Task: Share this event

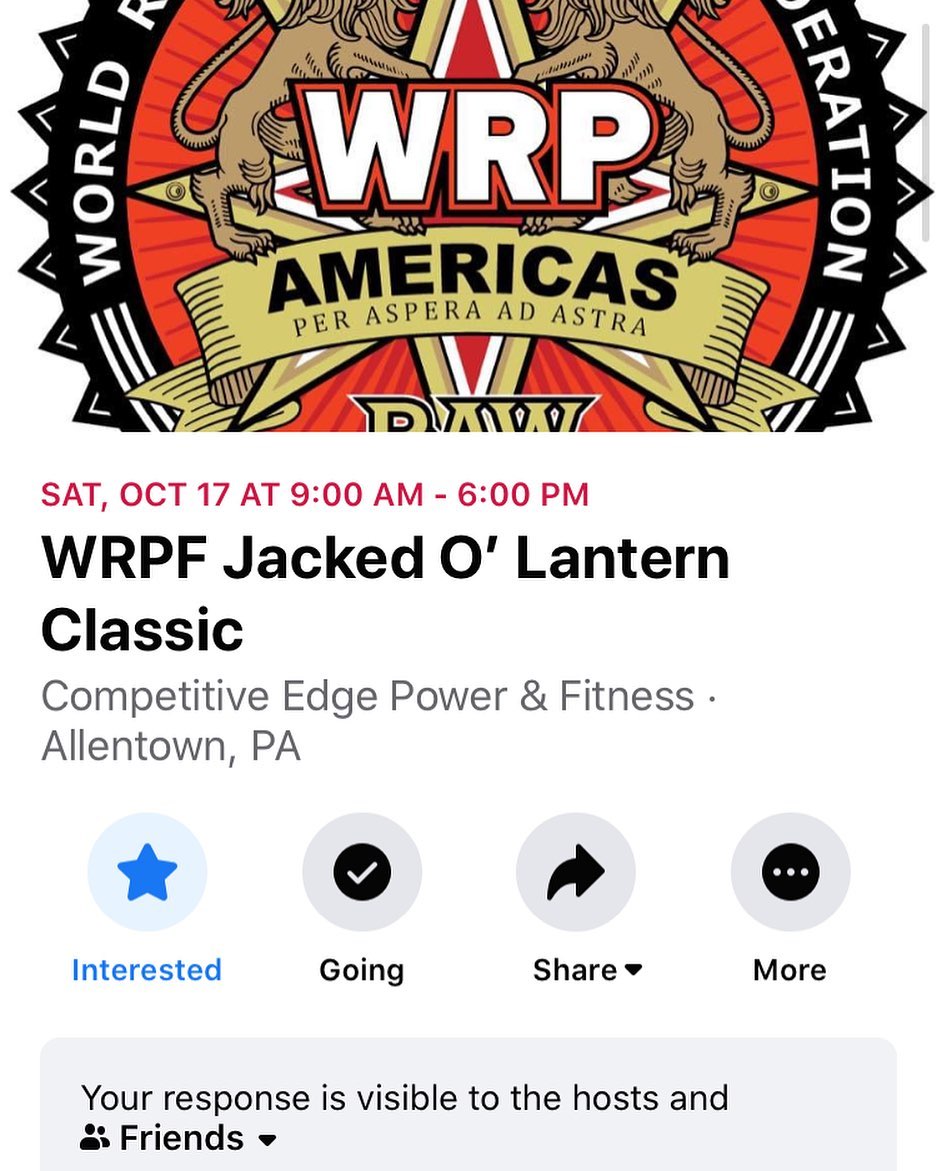Action: [576, 872]
